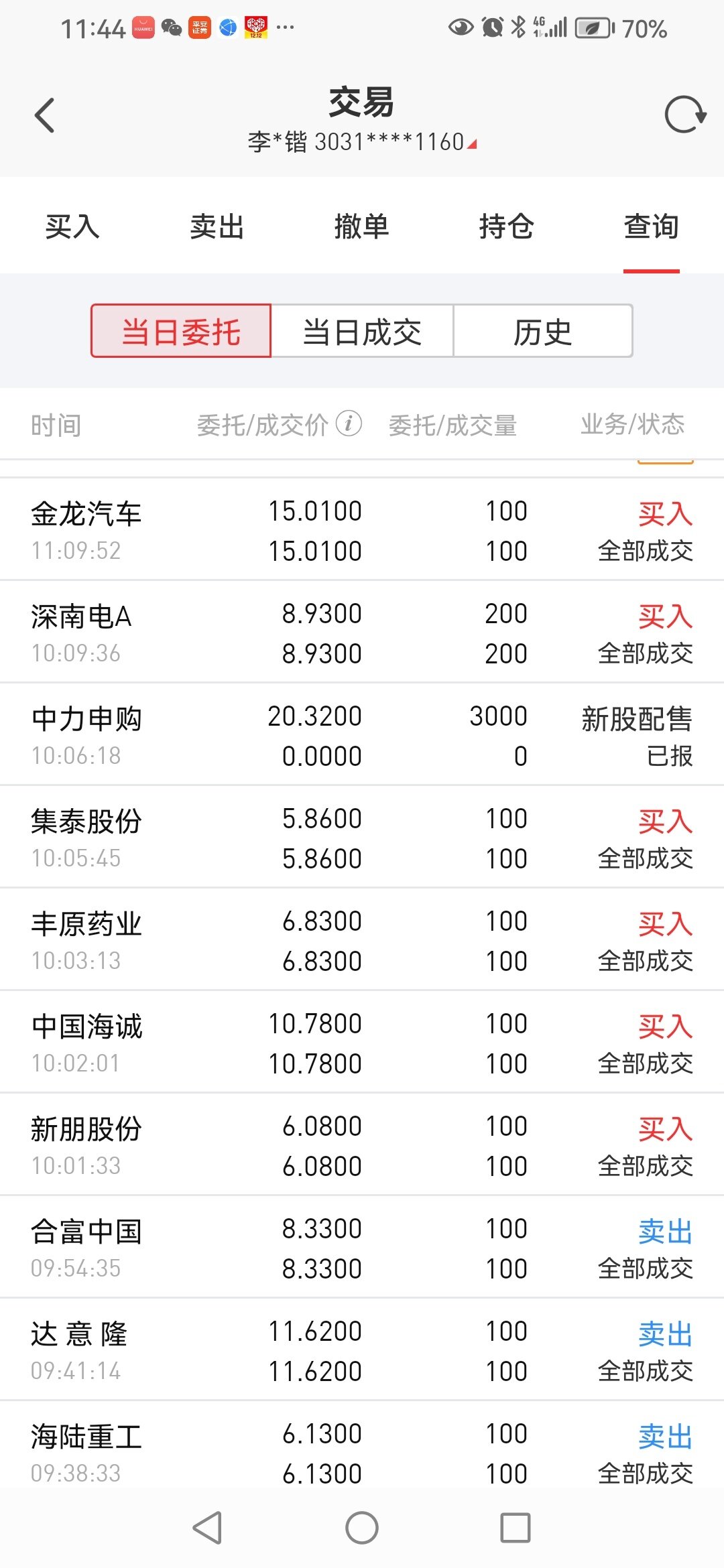Refresh the trade page with the reload icon
The width and height of the screenshot is (724, 1568).
pyautogui.click(x=684, y=115)
